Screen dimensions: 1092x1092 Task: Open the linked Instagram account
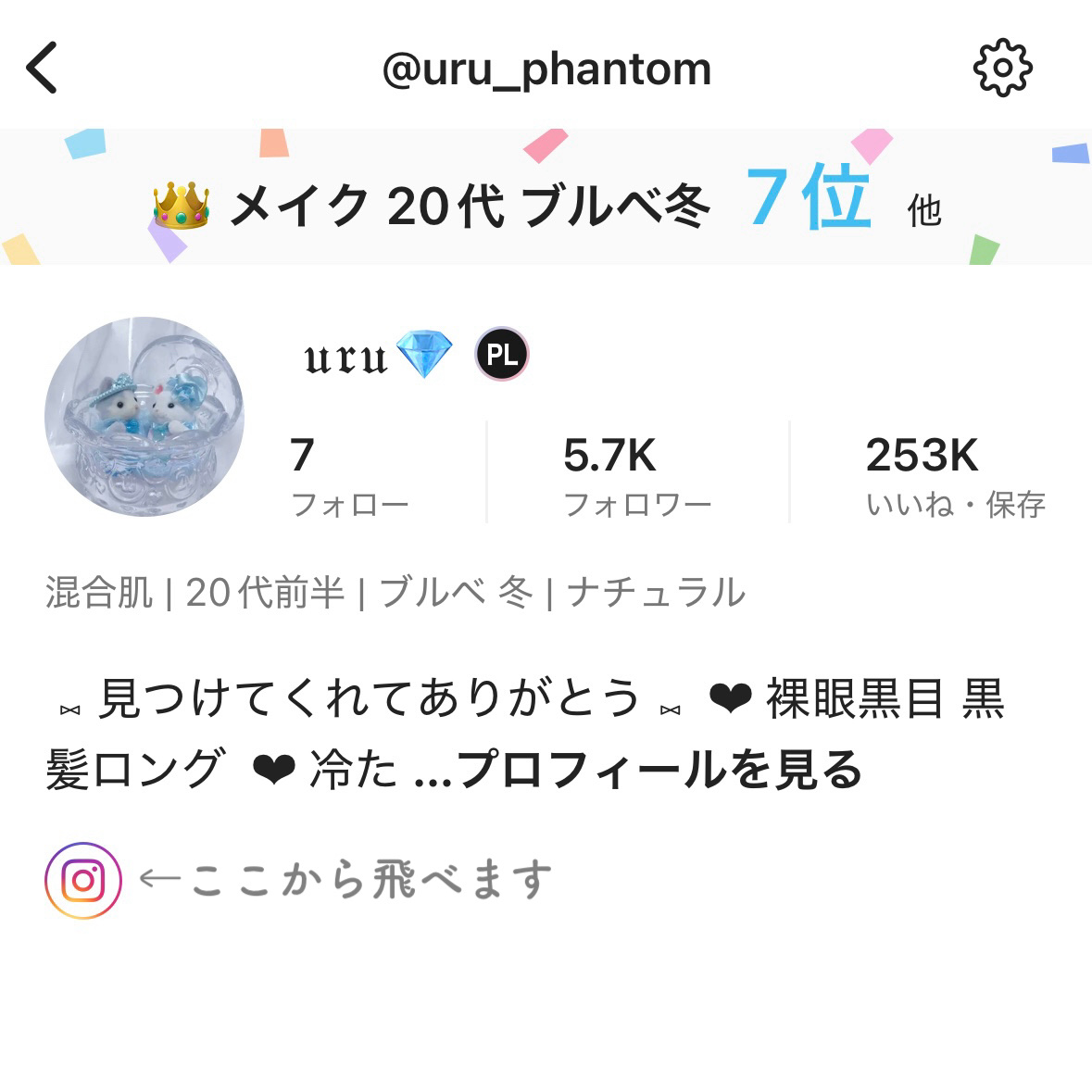[x=83, y=880]
